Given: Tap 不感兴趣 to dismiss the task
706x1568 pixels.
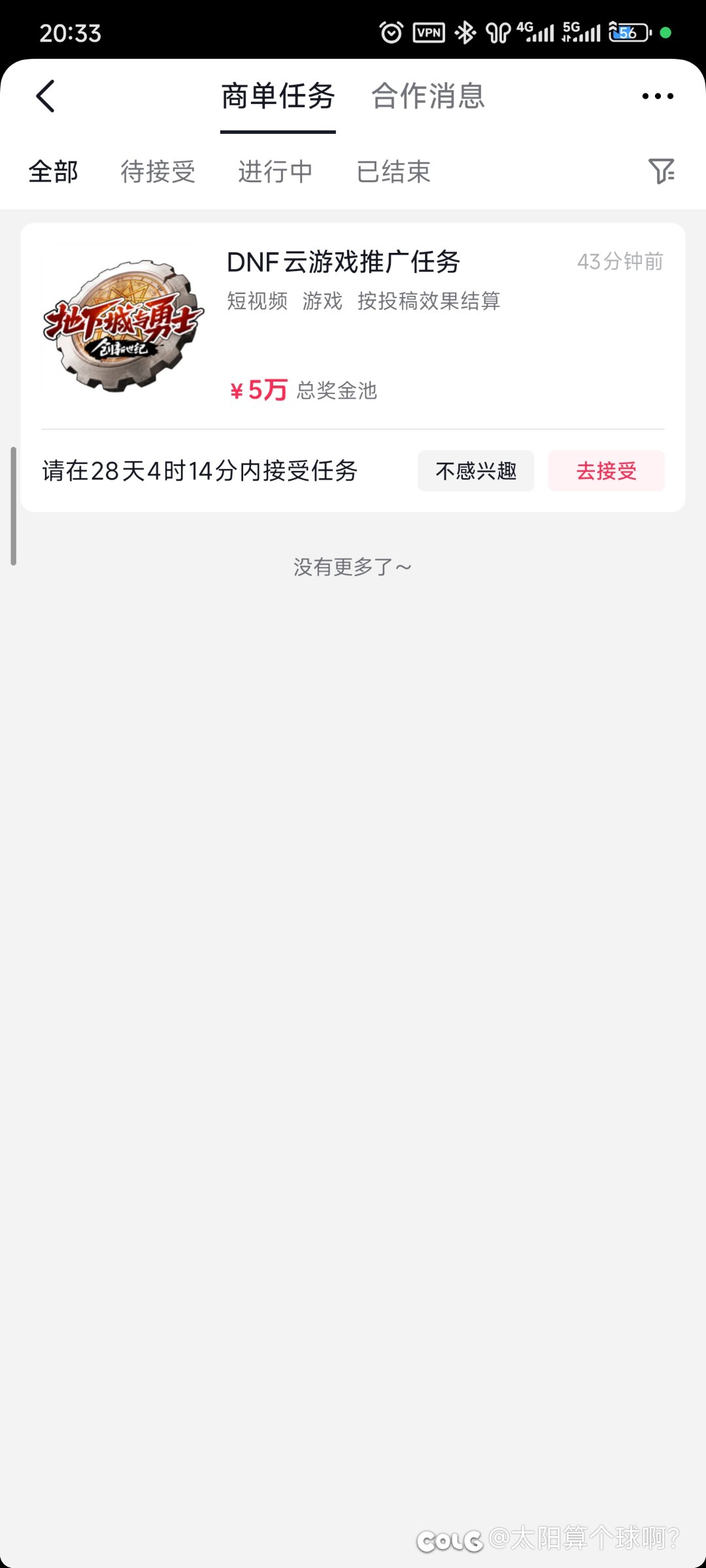Looking at the screenshot, I should point(475,470).
